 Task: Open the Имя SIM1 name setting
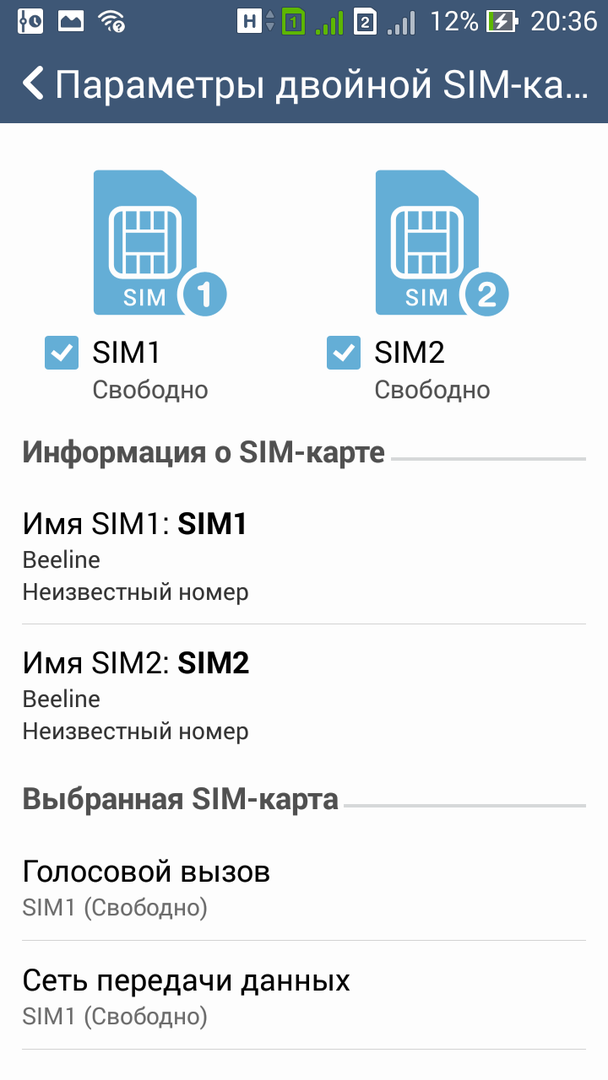tap(303, 556)
